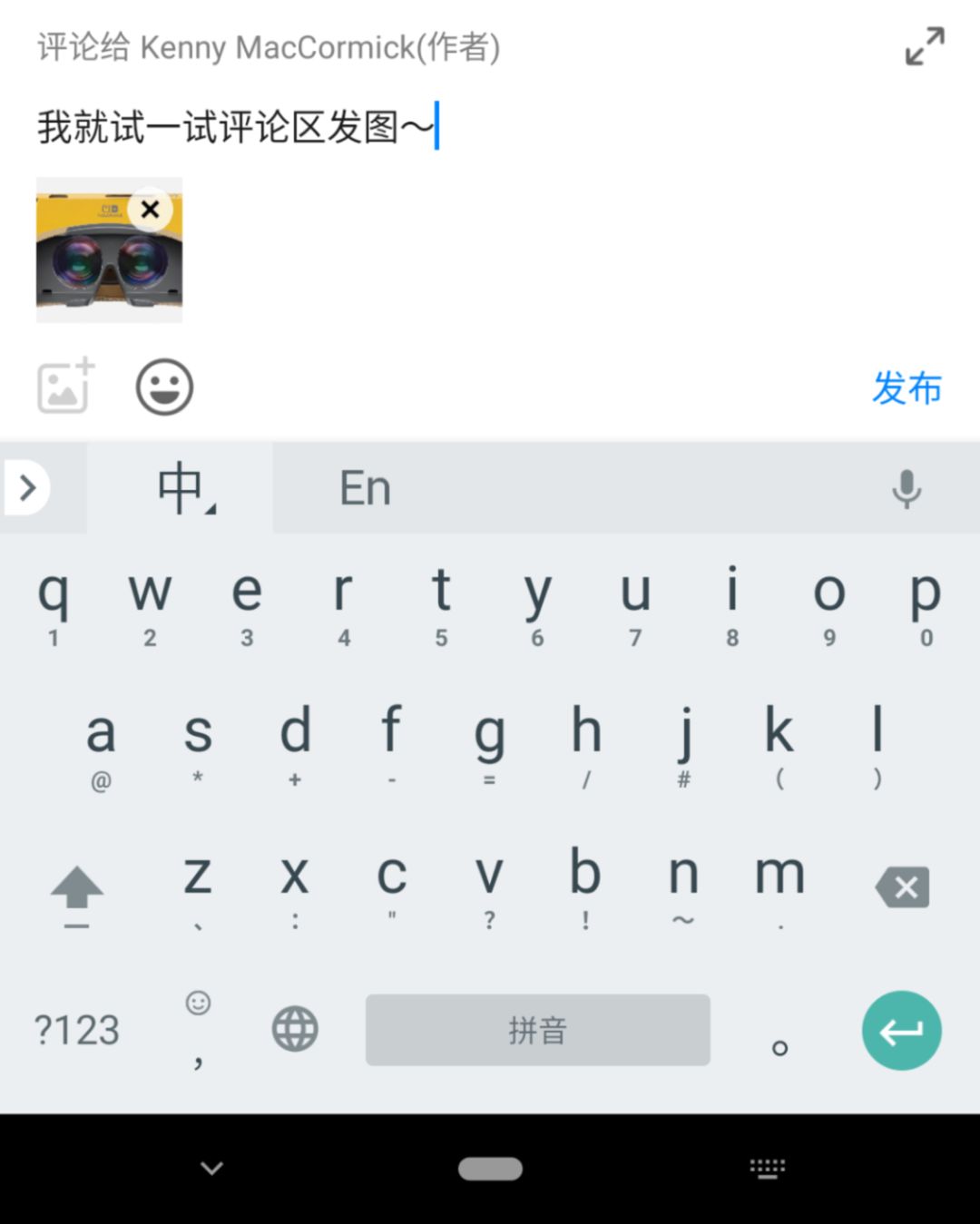Screen dimensions: 980x1224
Task: Open the emoji picker
Action: click(x=164, y=387)
